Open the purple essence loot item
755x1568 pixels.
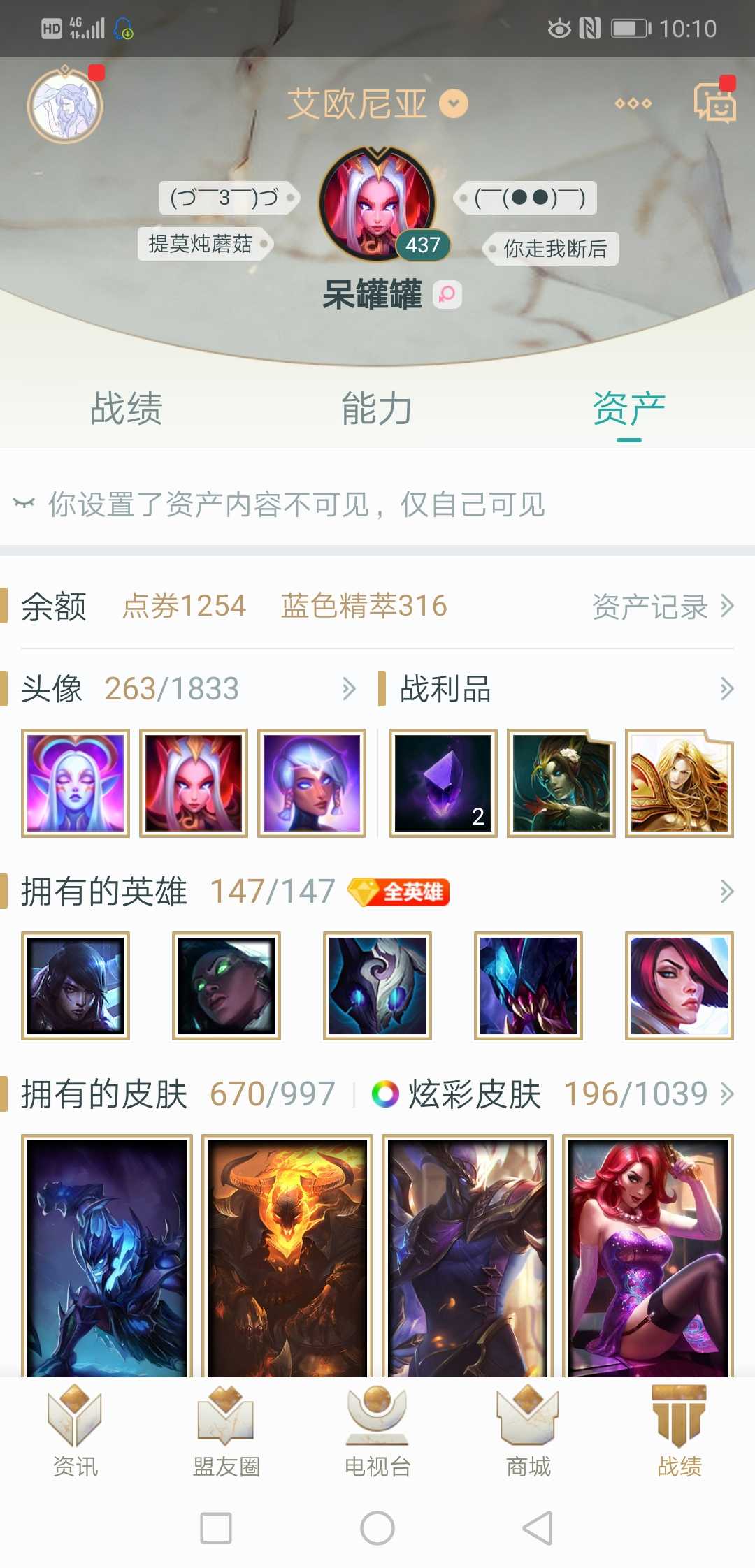coord(443,783)
